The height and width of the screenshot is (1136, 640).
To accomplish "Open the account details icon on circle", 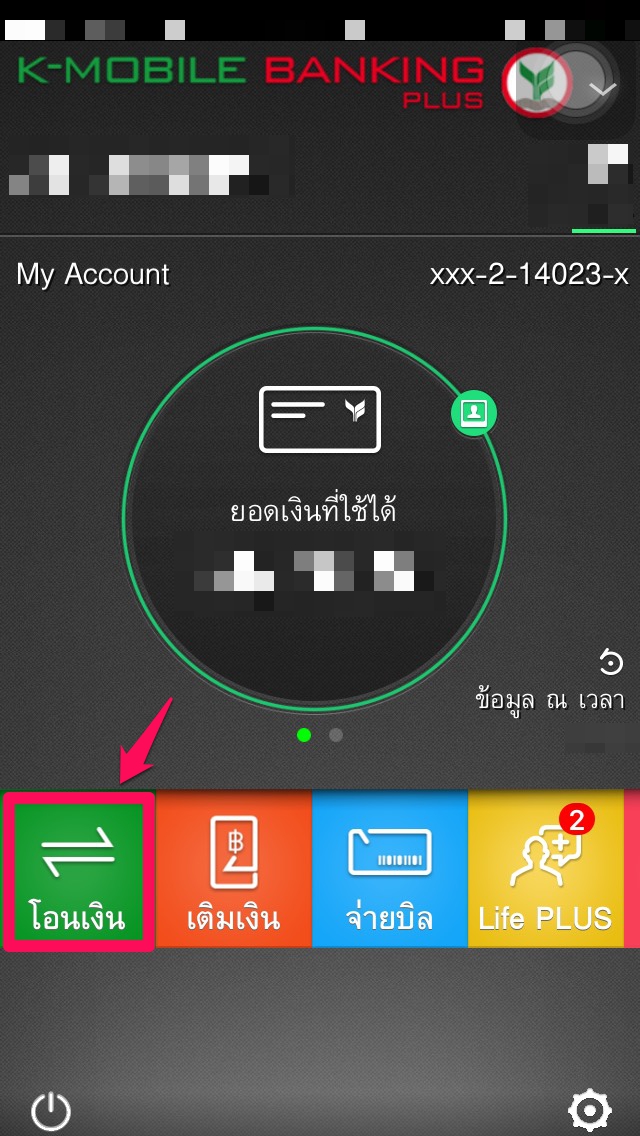I will [473, 412].
